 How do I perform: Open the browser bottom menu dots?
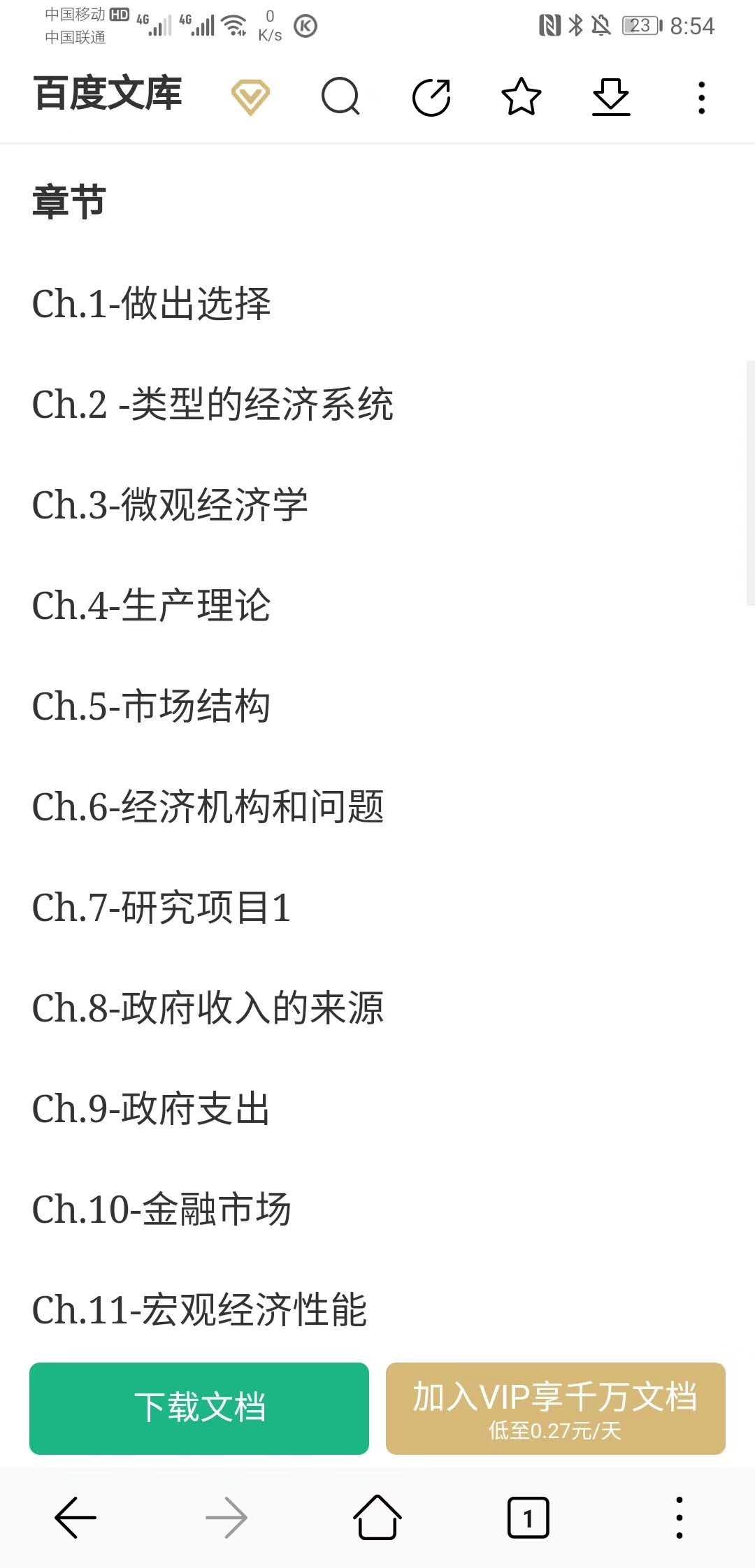[x=679, y=1517]
